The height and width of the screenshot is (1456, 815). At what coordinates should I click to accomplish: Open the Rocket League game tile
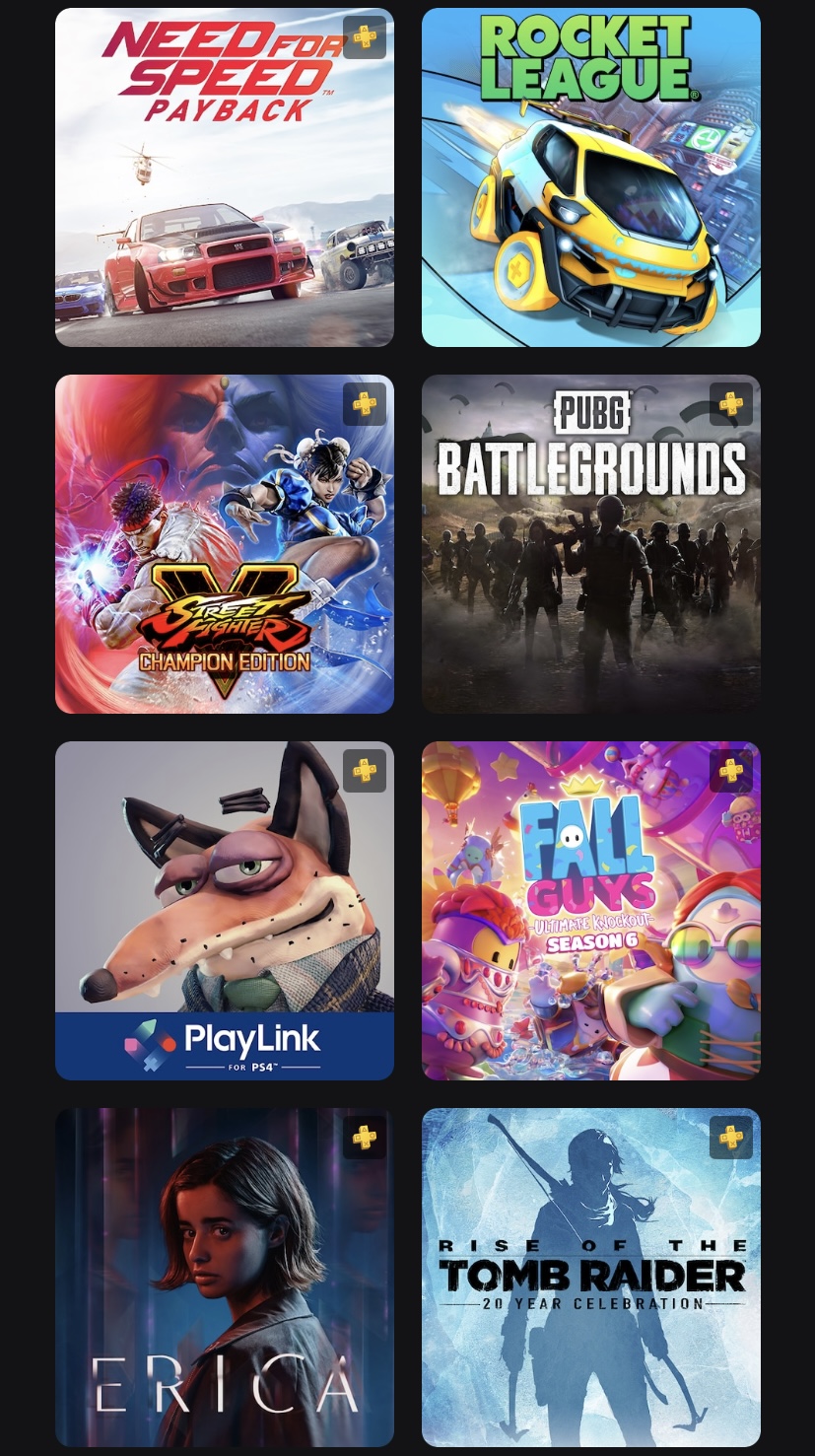point(591,177)
